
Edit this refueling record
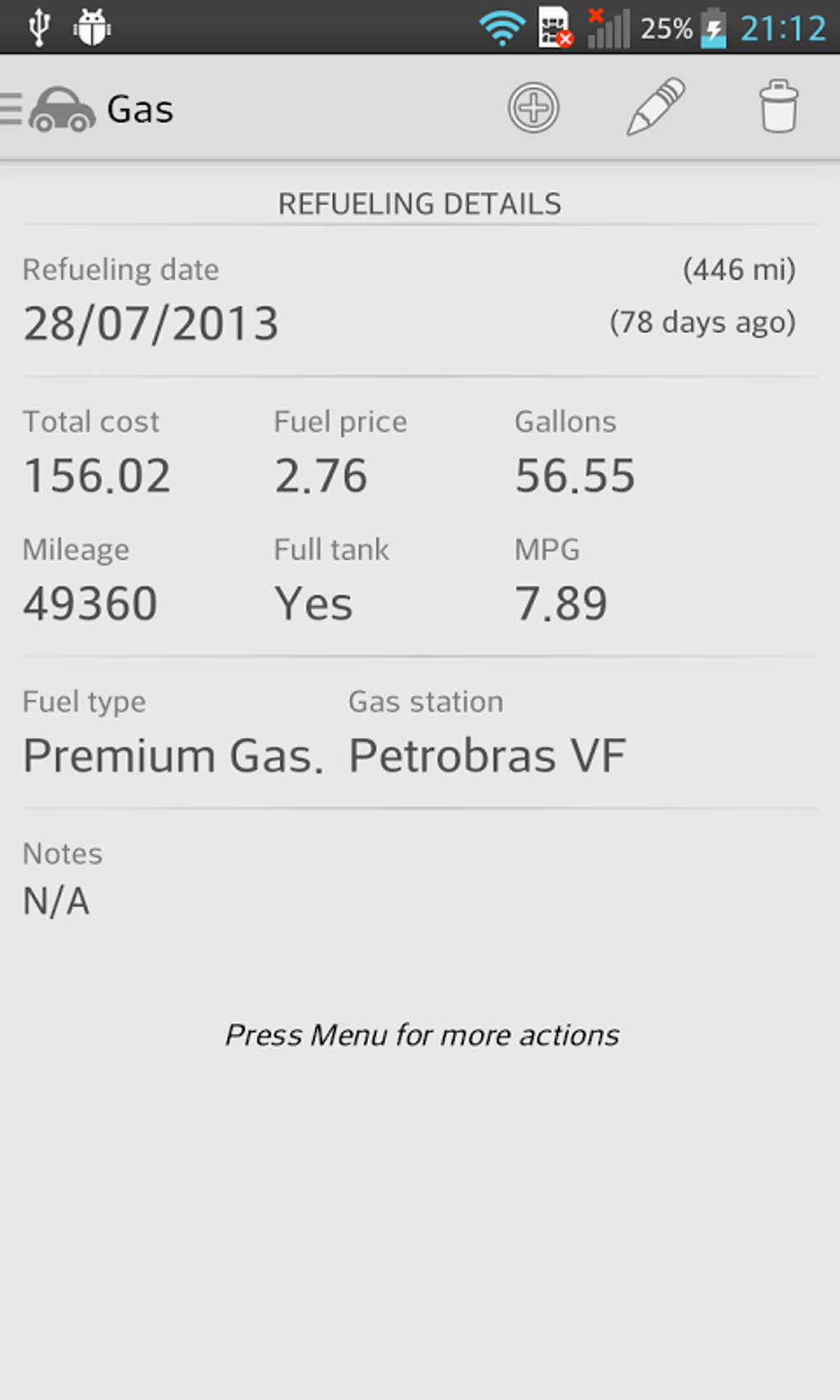[656, 108]
